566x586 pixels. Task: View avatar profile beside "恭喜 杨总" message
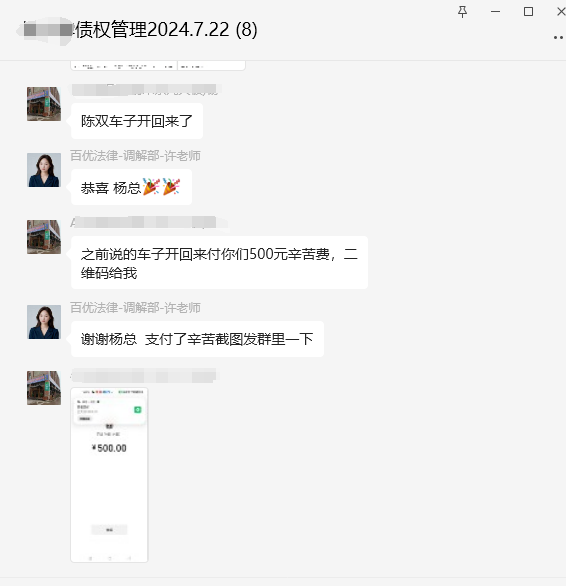[x=44, y=170]
